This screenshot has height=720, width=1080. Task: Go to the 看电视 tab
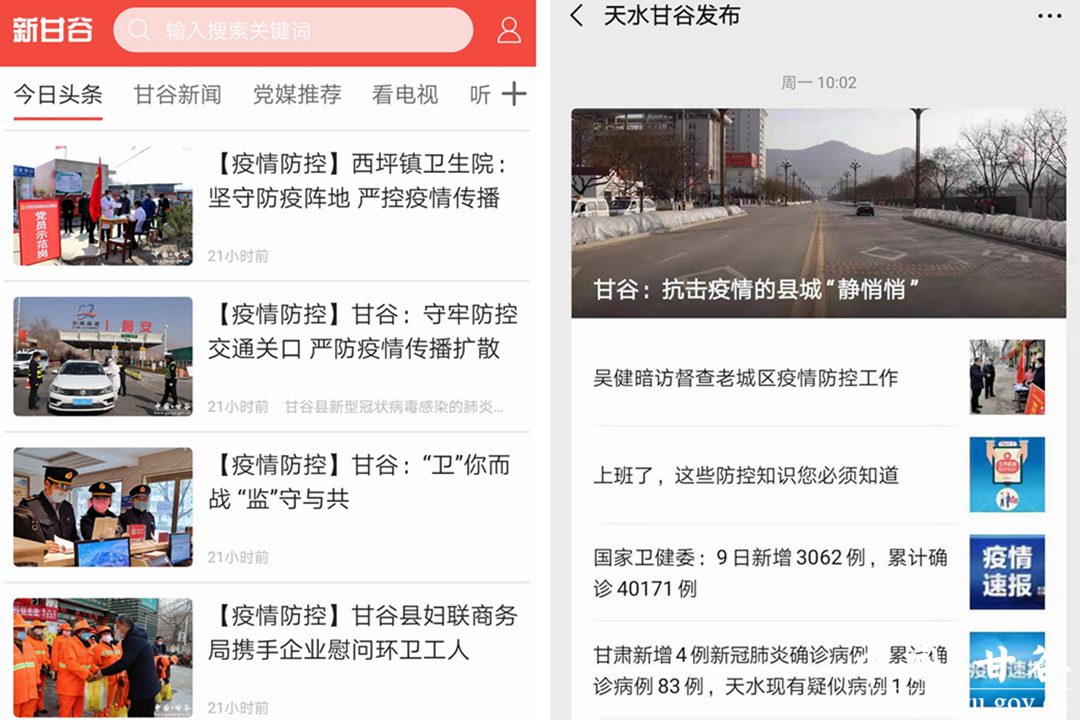[405, 95]
